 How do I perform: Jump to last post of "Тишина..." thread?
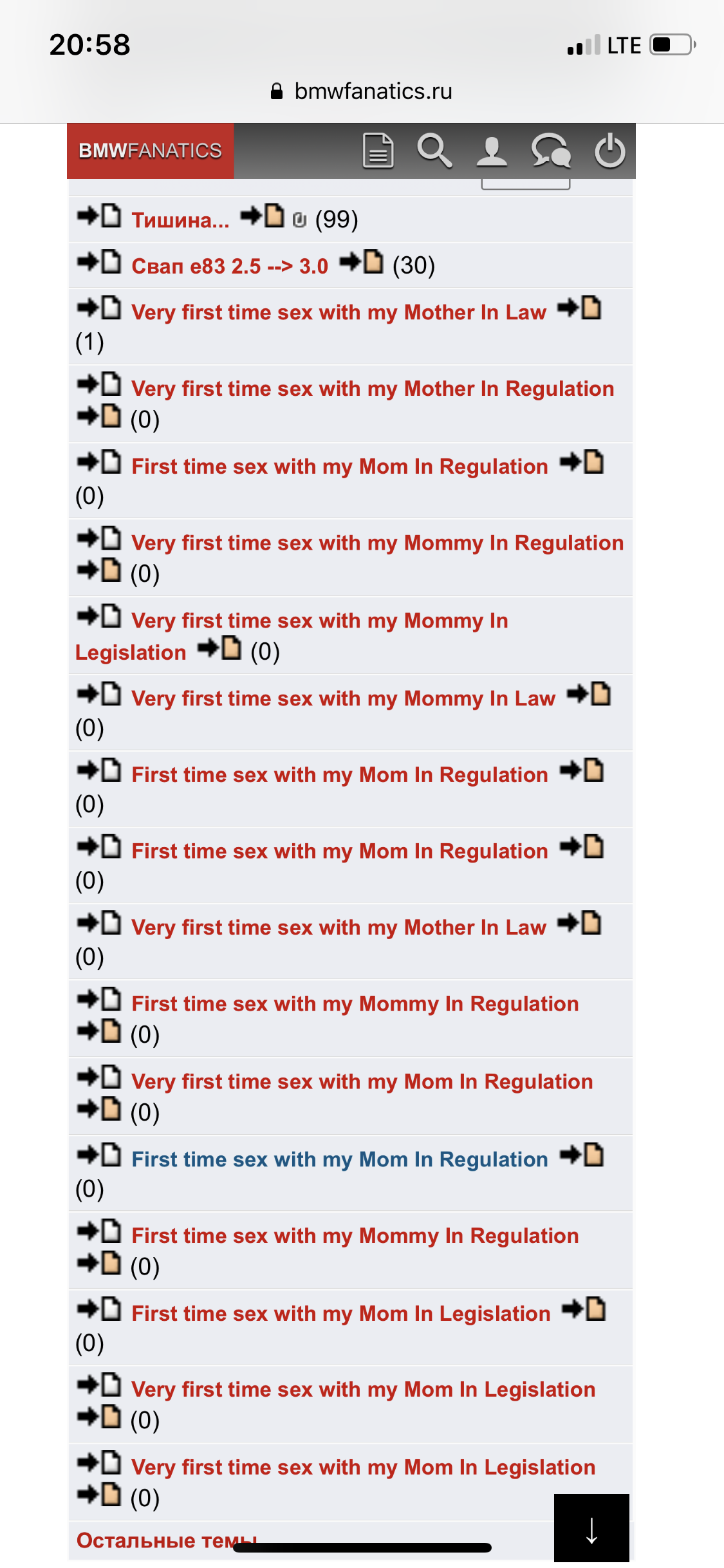tap(263, 216)
